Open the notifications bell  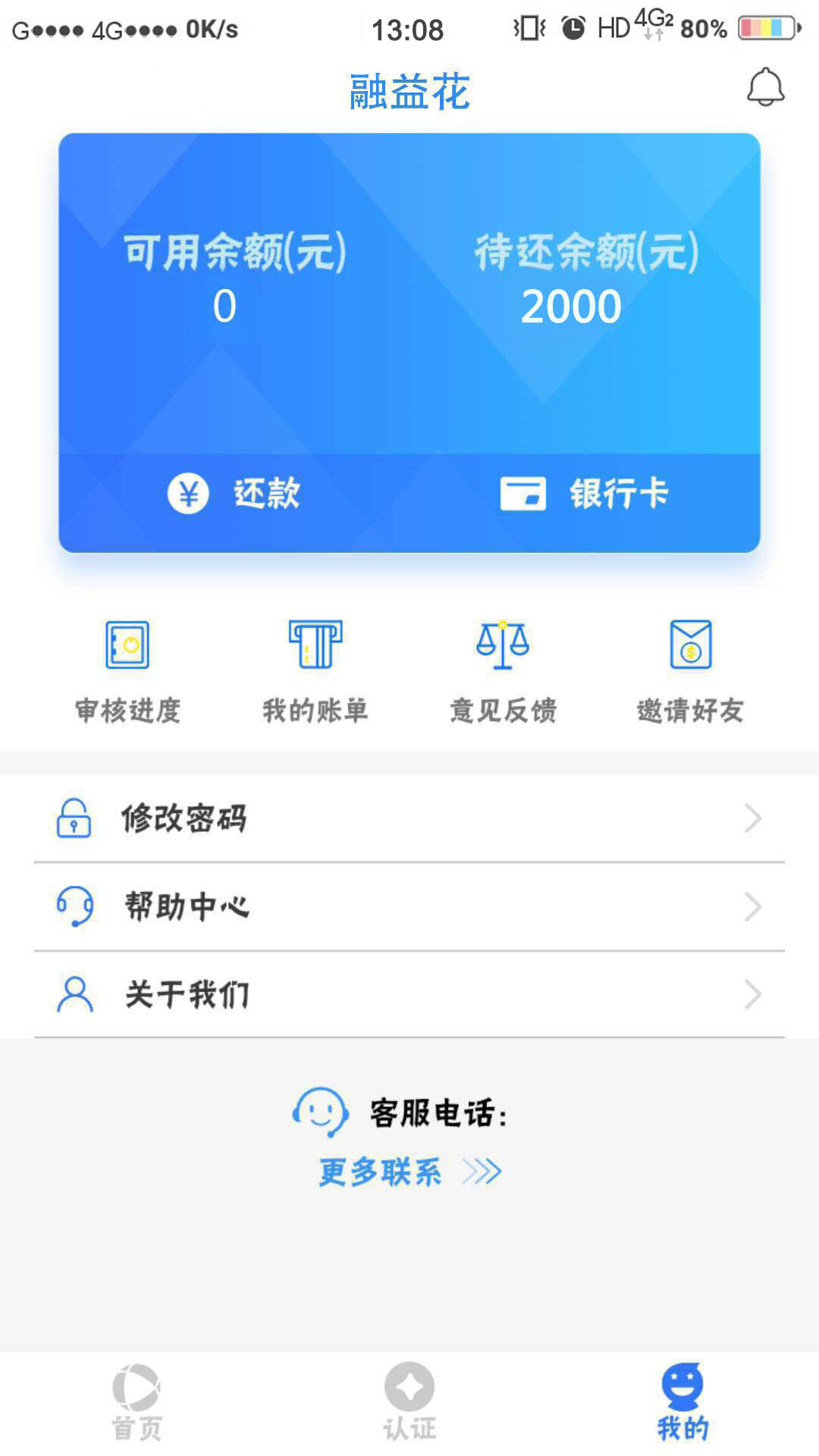coord(765,87)
